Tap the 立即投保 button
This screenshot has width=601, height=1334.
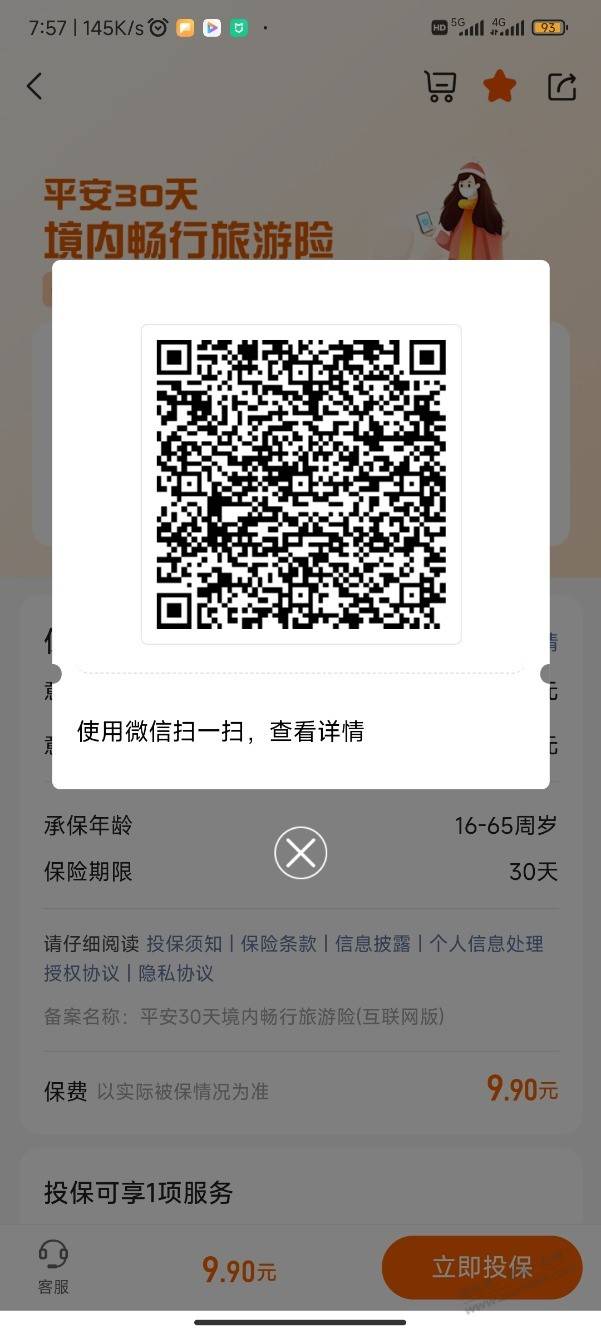tap(481, 1267)
